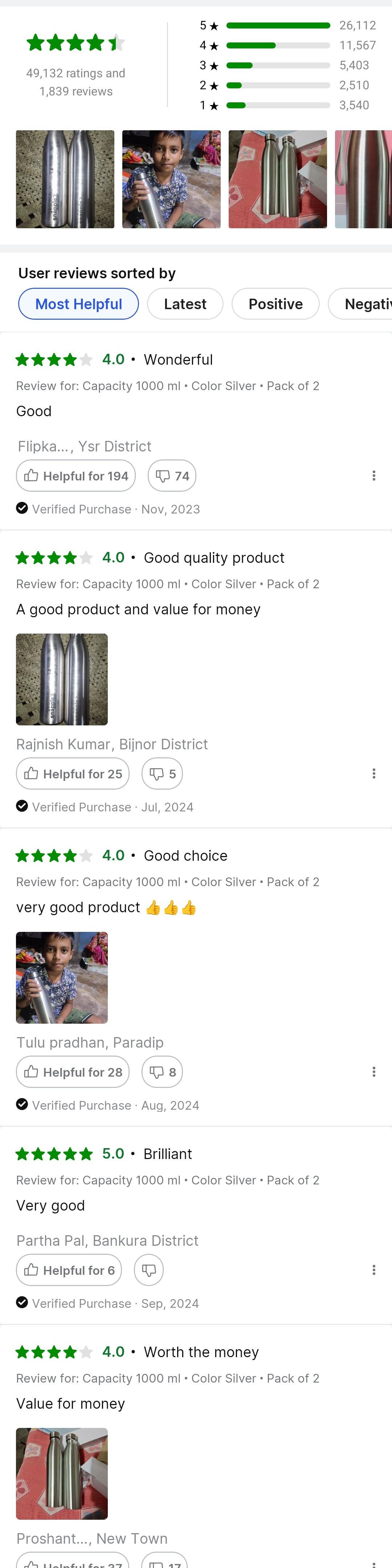Open first customer photo of two bottles
Screen dimensions: 392x1568
coord(65,179)
